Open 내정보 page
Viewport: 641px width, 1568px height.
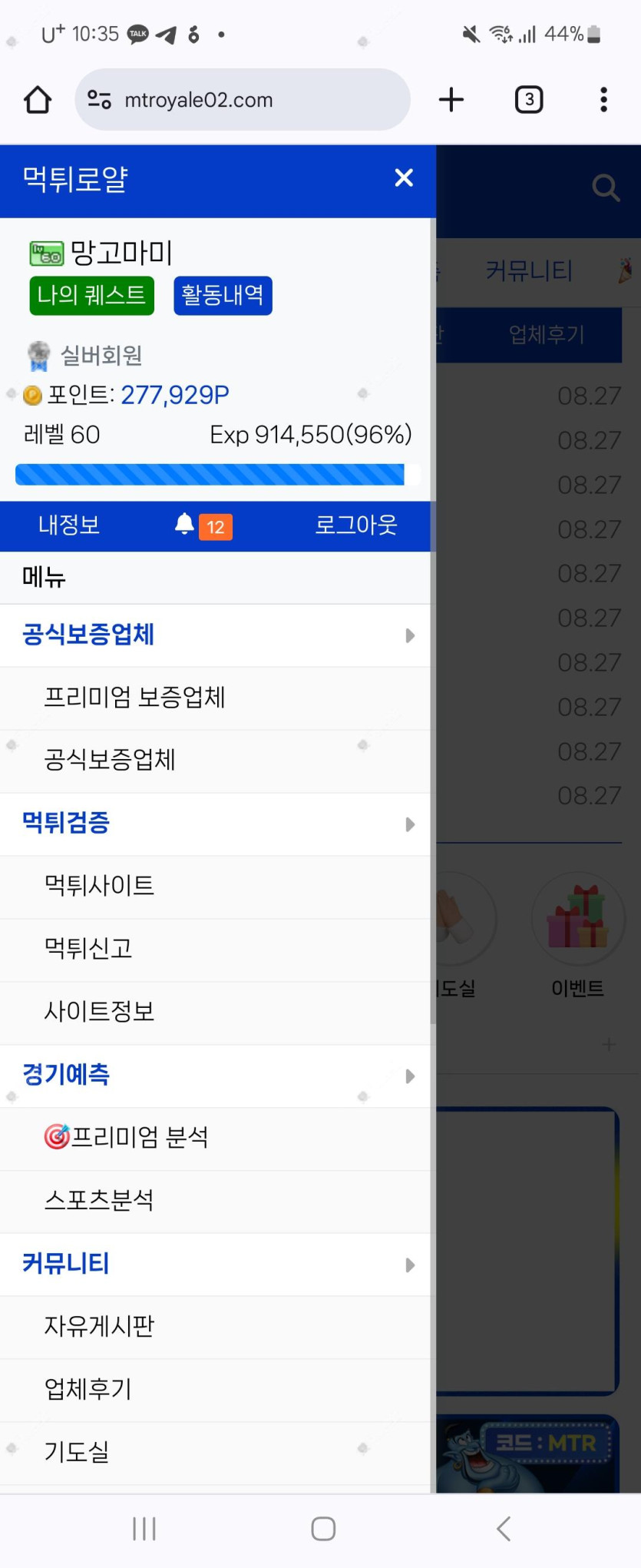pos(69,525)
